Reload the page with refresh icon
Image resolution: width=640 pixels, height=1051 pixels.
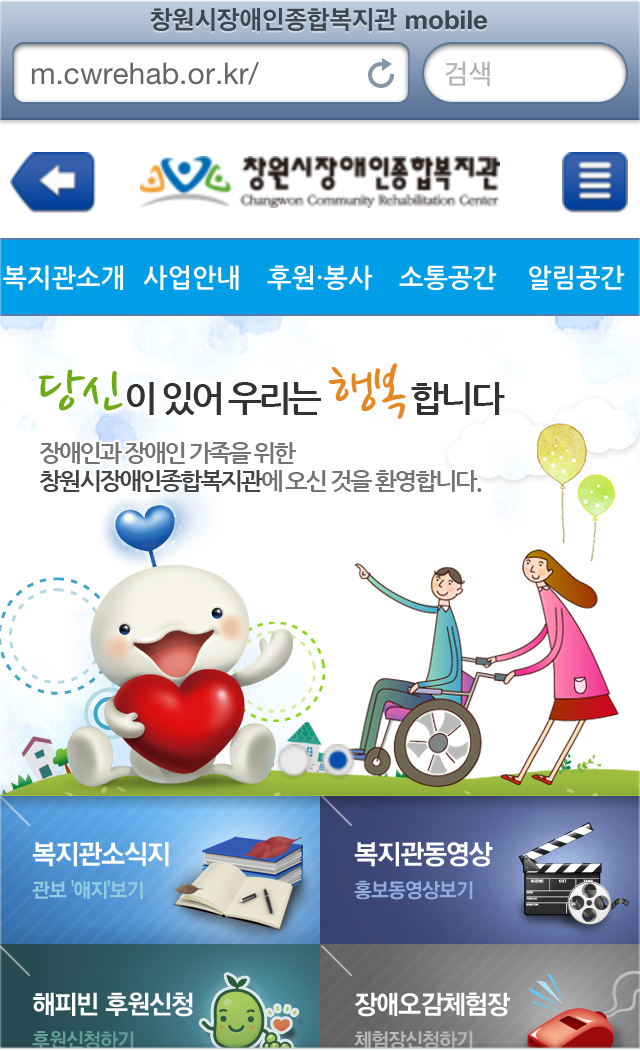click(381, 74)
